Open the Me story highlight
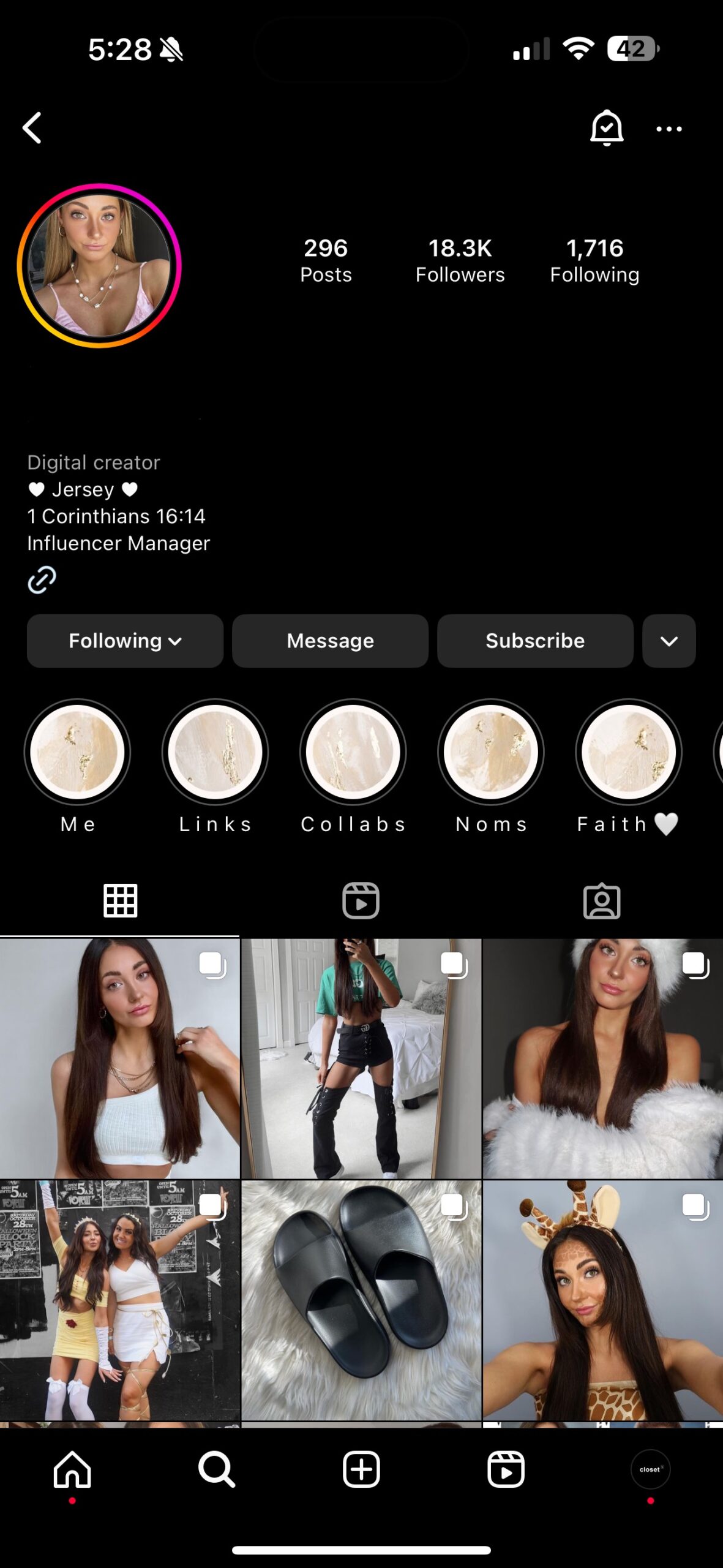 pos(77,752)
